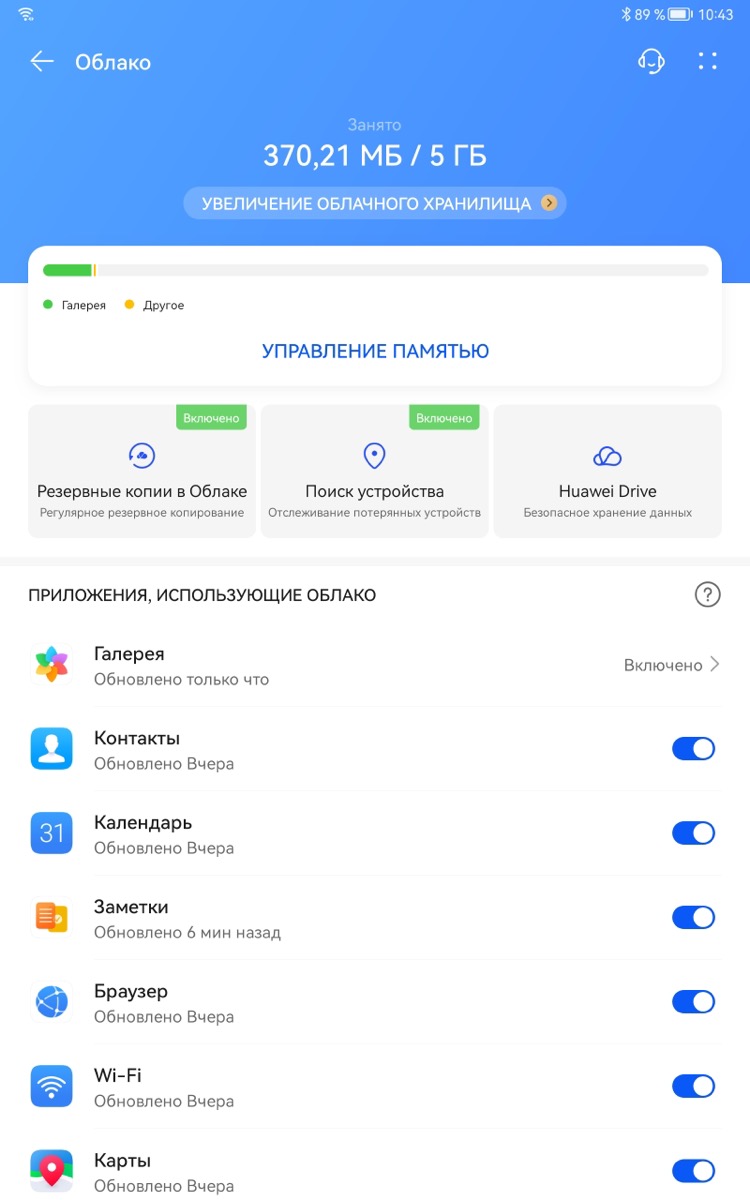Open Резервные копии в Облаке card
This screenshot has width=750, height=1200.
tap(142, 471)
